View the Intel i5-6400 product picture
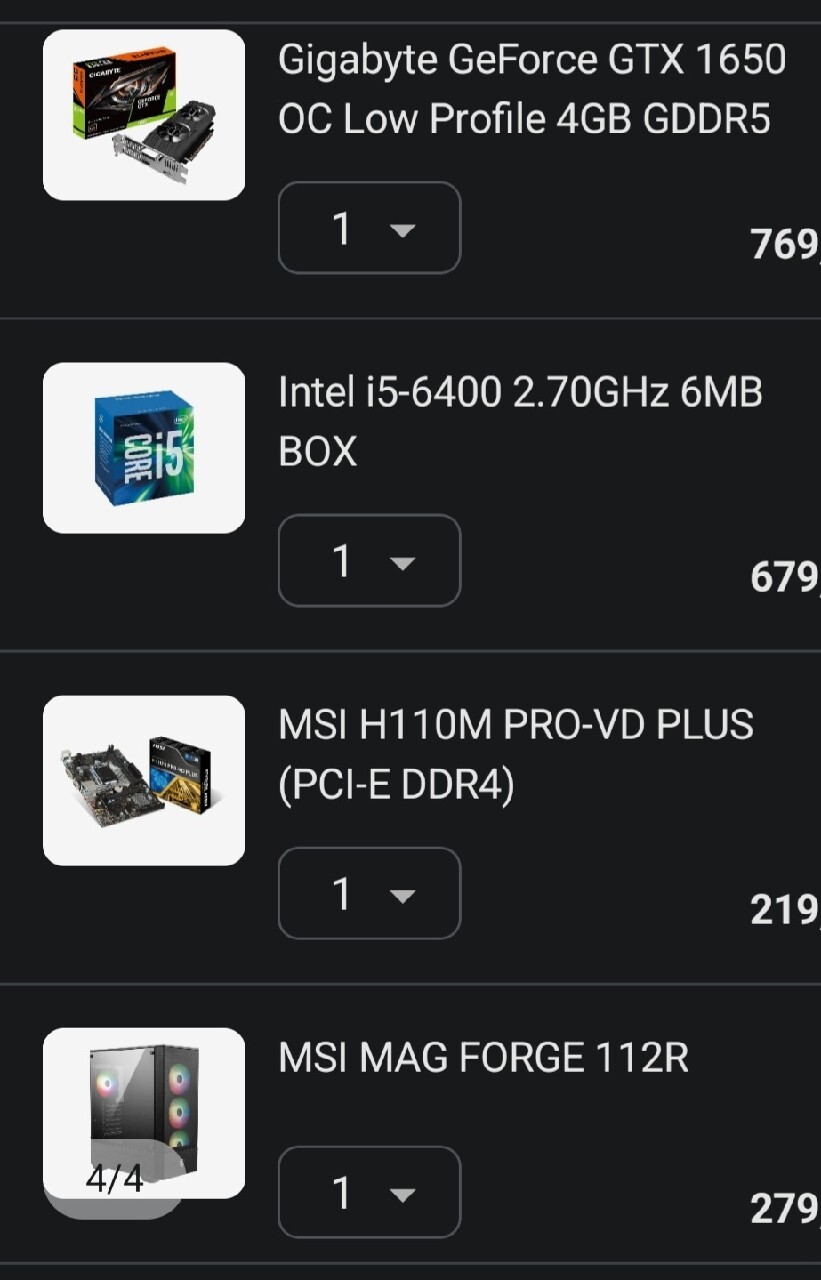Image resolution: width=821 pixels, height=1280 pixels. 144,448
